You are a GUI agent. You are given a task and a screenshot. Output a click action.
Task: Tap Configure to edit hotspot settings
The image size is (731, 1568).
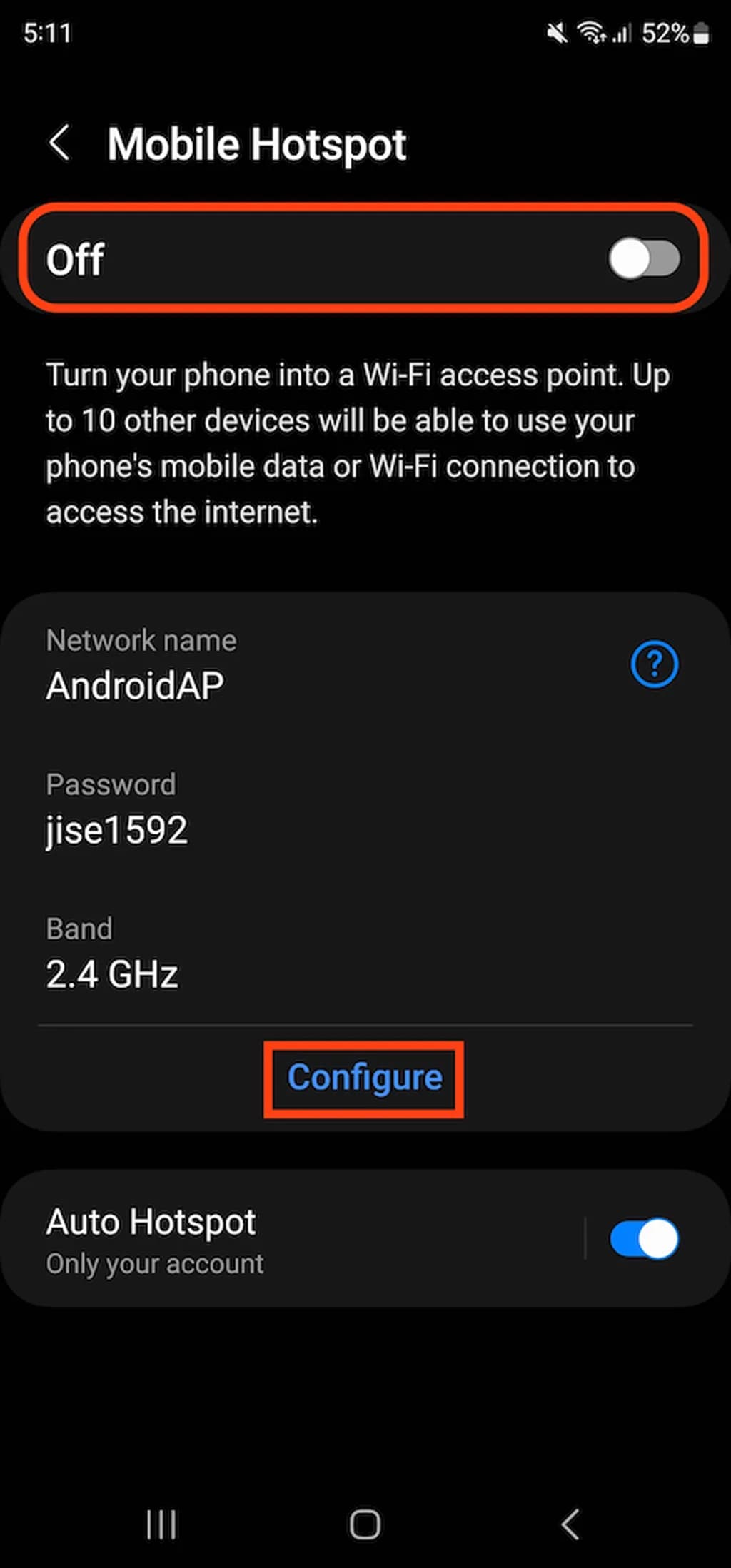(x=364, y=1078)
